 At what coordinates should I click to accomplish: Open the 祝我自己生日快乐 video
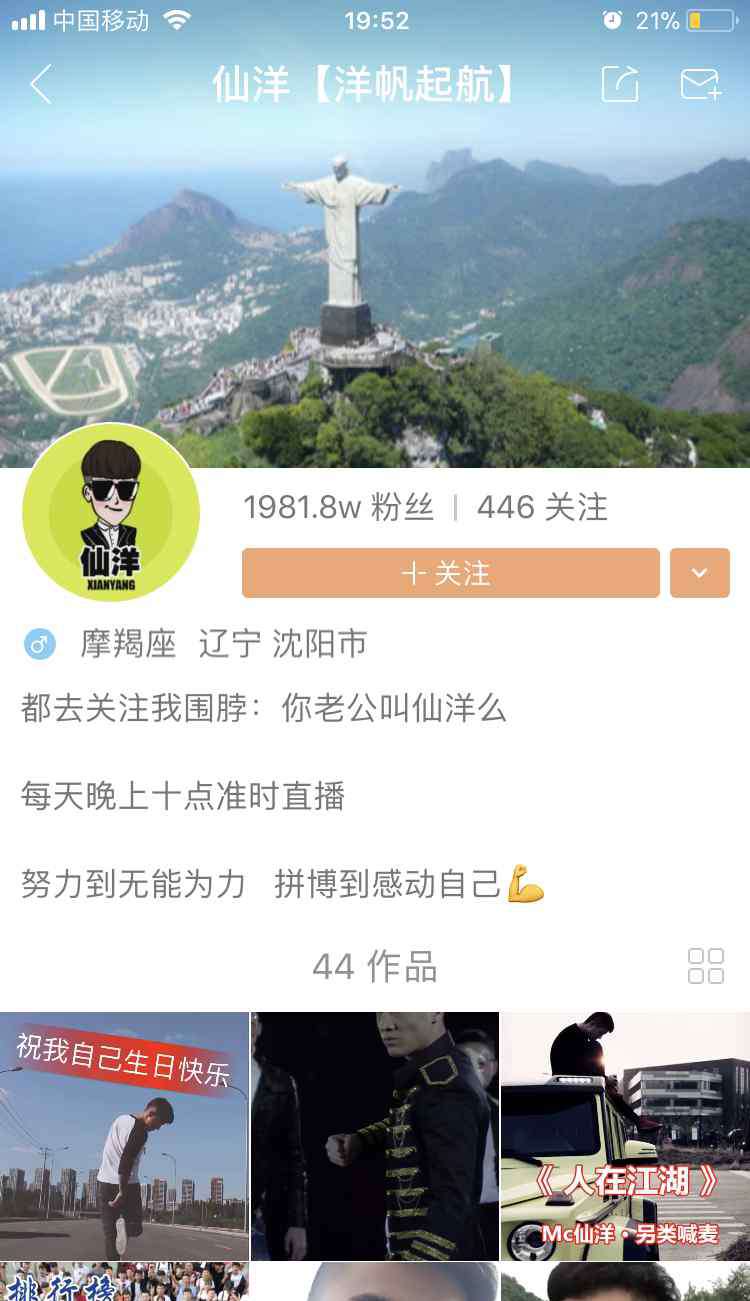124,1136
